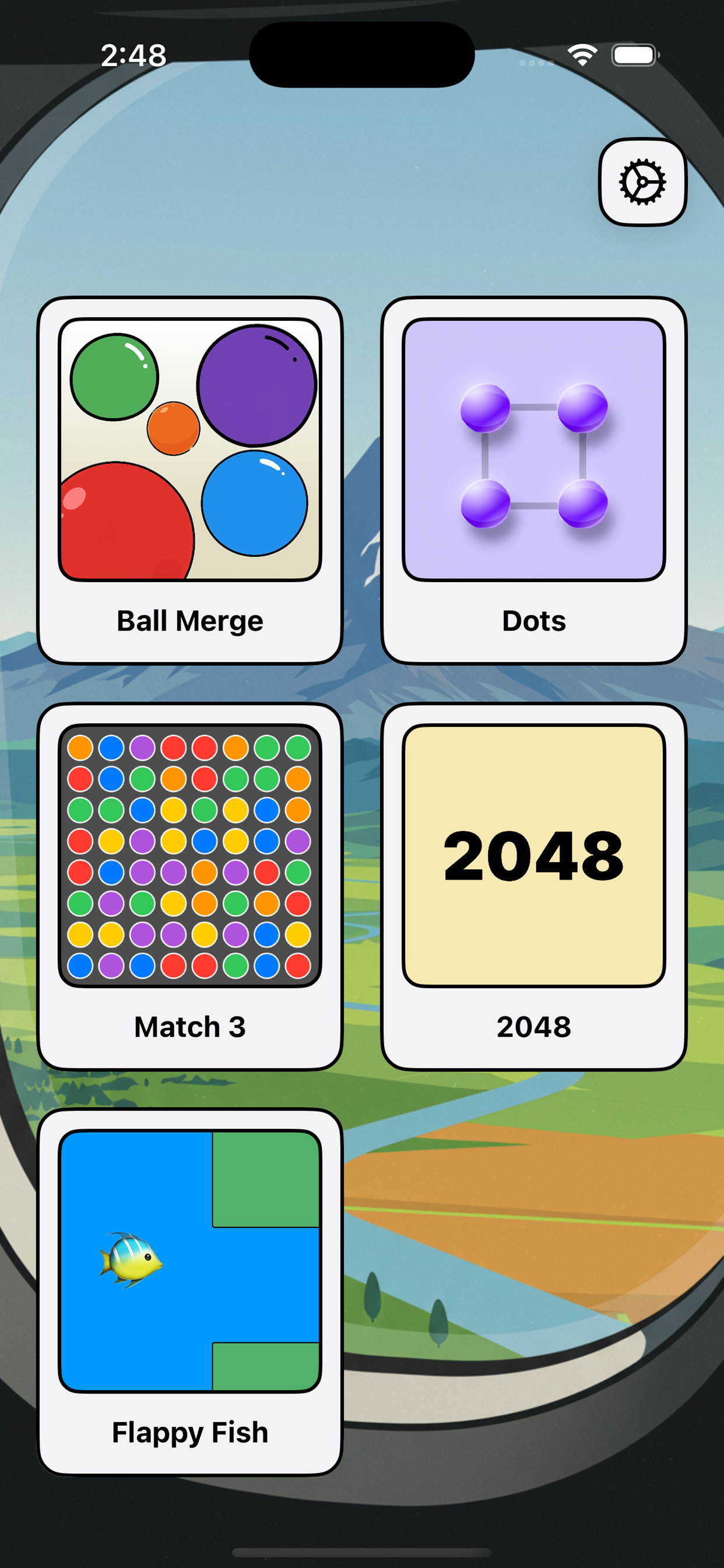The image size is (724, 1568).
Task: Open the settings gear
Action: tap(642, 182)
